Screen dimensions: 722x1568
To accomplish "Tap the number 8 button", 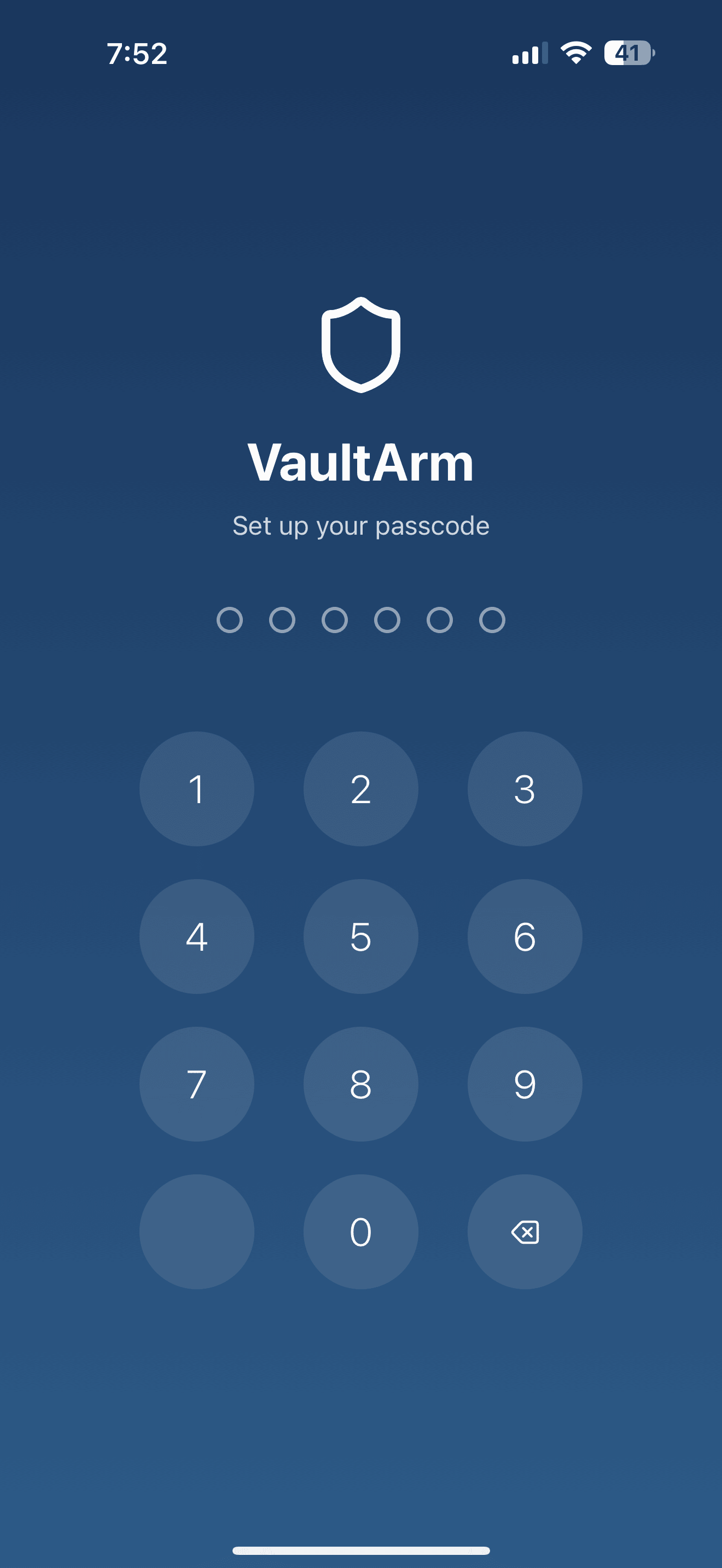I will [360, 1084].
